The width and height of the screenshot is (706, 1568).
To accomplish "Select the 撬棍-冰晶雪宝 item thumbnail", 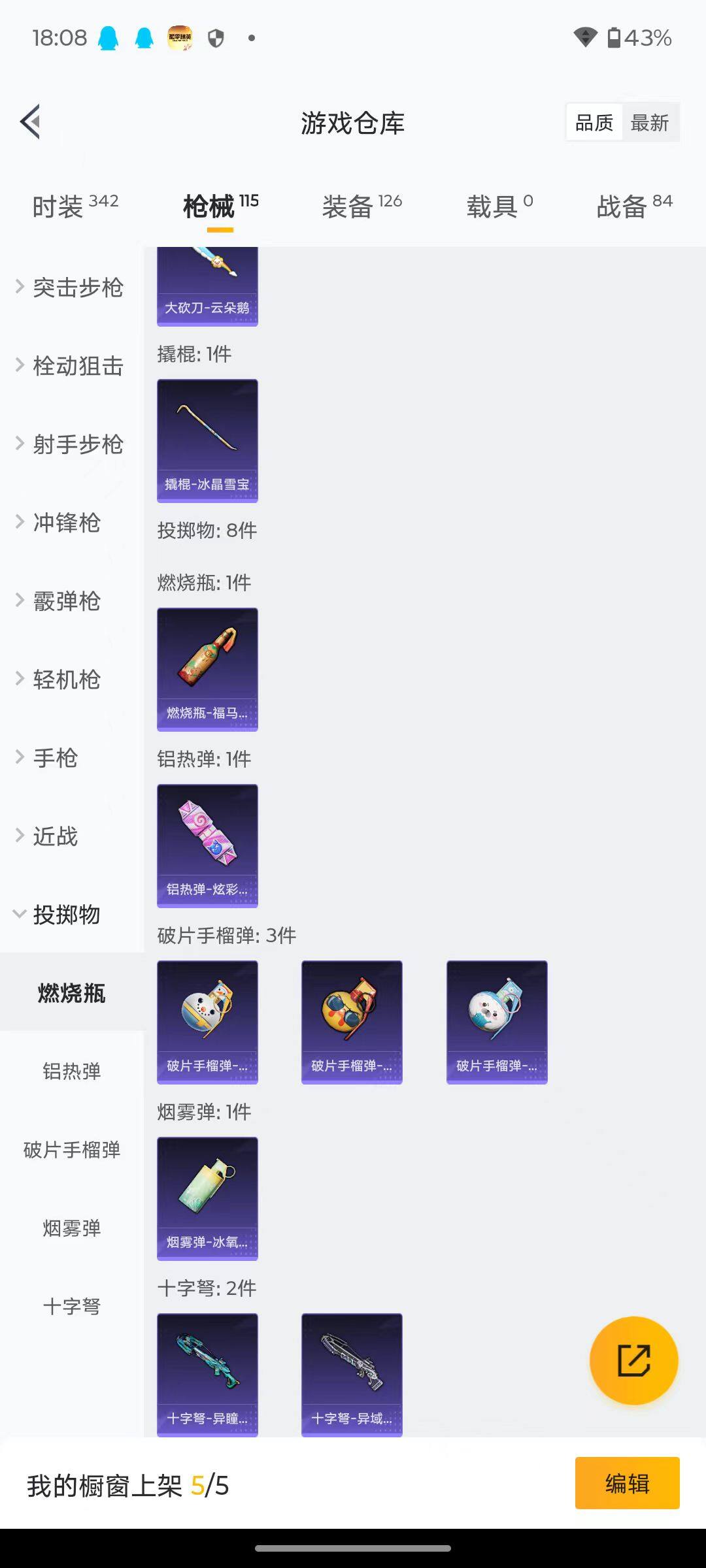I will (207, 440).
